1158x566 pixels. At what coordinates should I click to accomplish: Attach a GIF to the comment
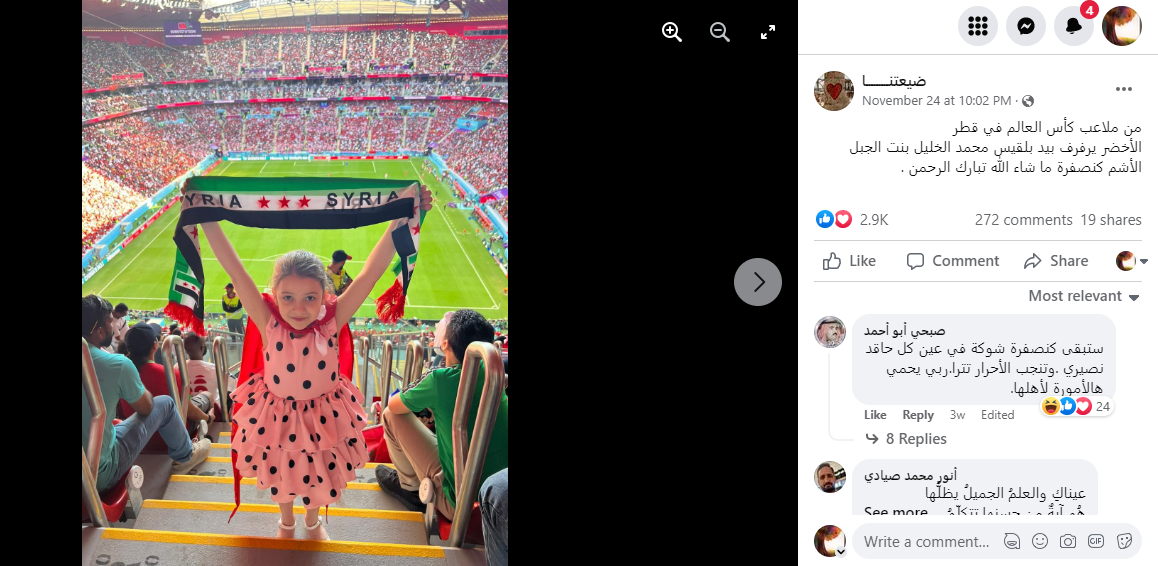(1096, 541)
